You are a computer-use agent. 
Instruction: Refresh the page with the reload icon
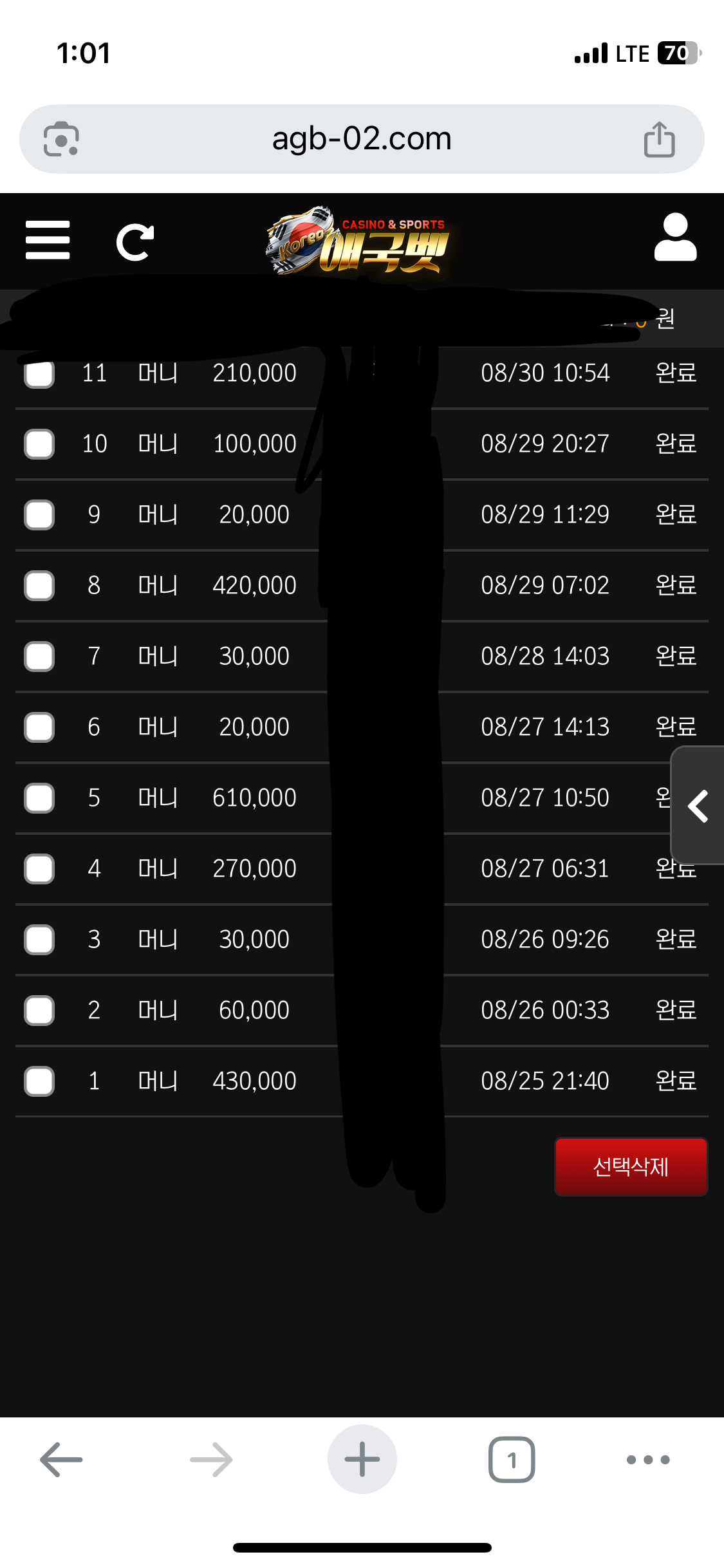click(135, 242)
